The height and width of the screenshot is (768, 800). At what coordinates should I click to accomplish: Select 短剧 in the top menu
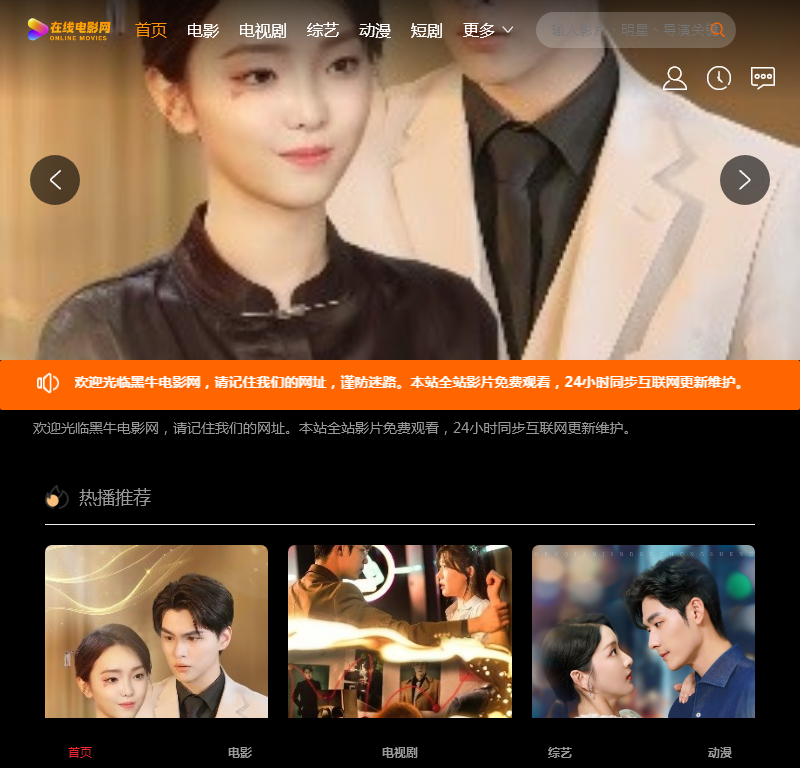[x=427, y=30]
